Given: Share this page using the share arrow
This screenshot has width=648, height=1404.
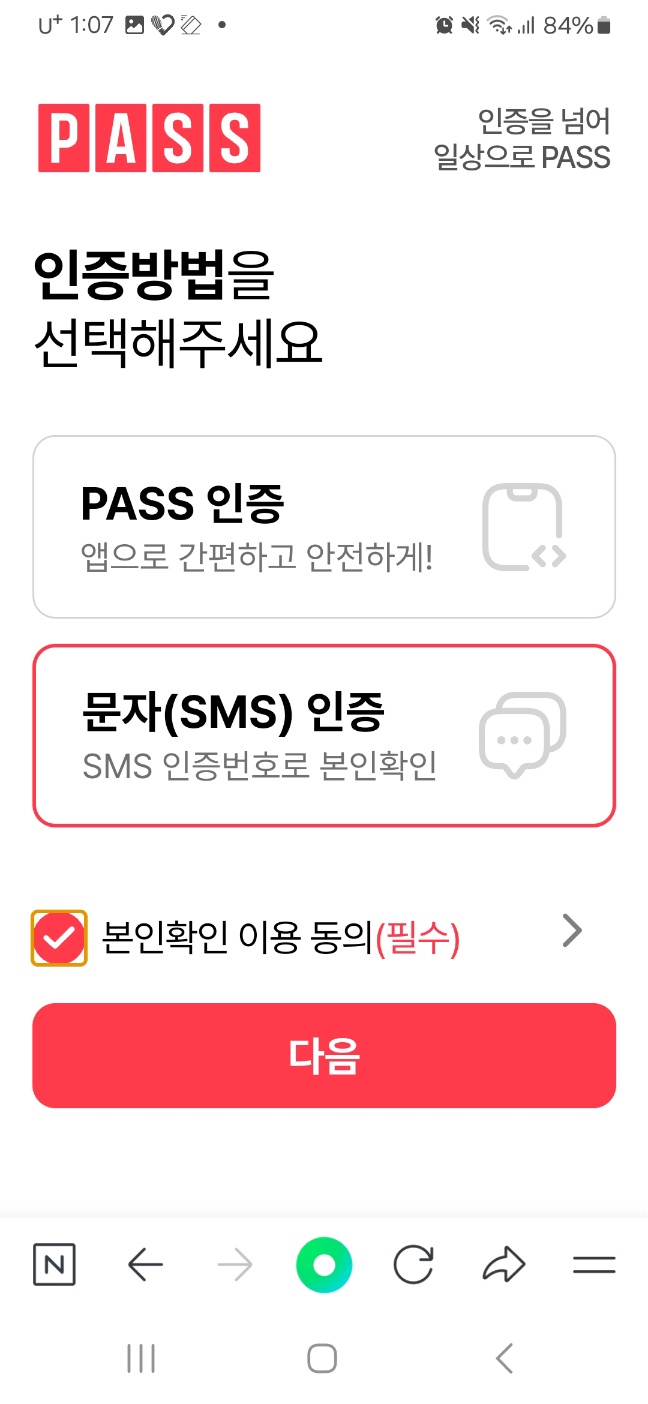Looking at the screenshot, I should pyautogui.click(x=503, y=1266).
